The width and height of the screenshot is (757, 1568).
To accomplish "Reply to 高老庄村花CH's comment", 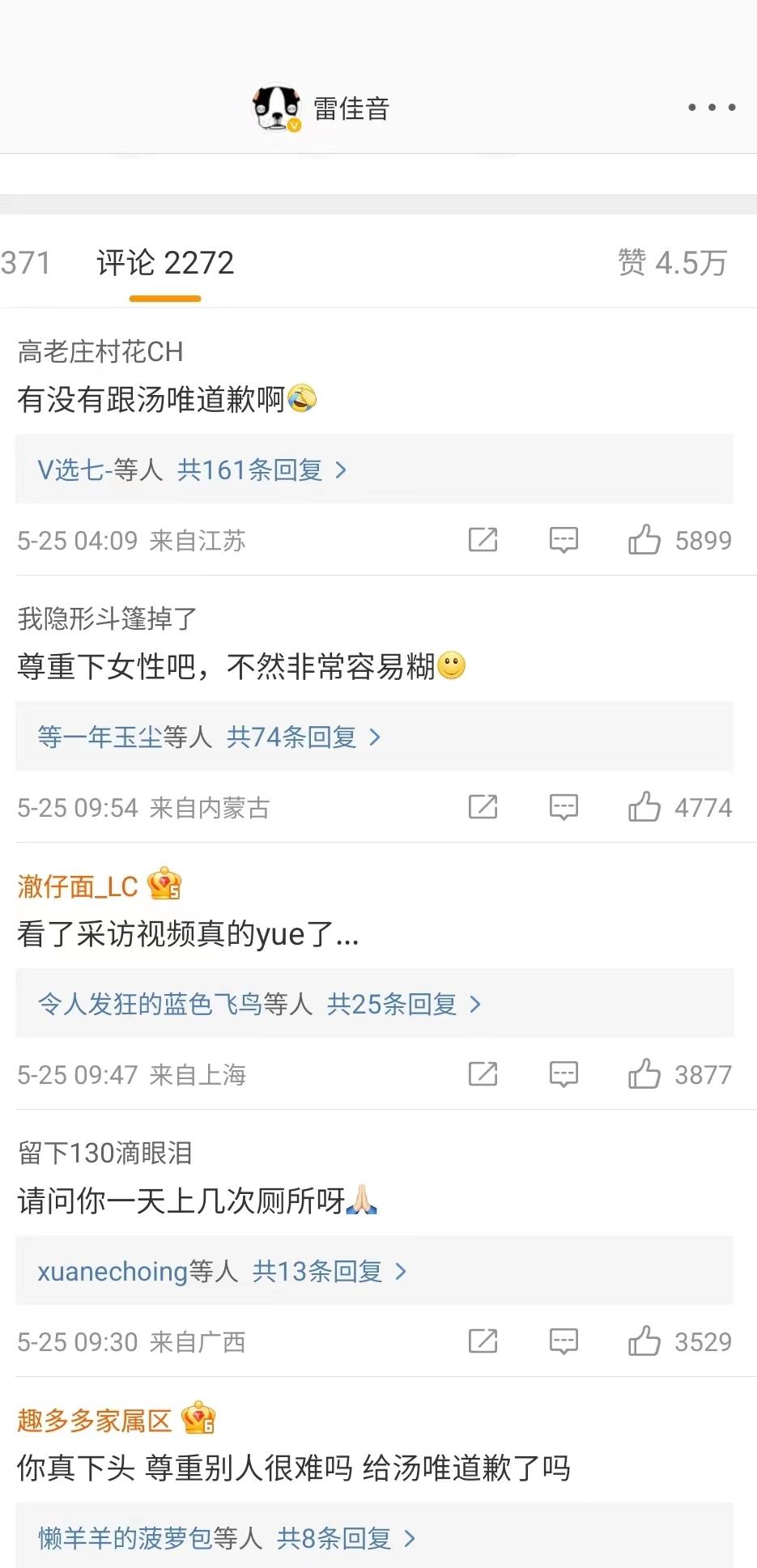I will pyautogui.click(x=563, y=540).
